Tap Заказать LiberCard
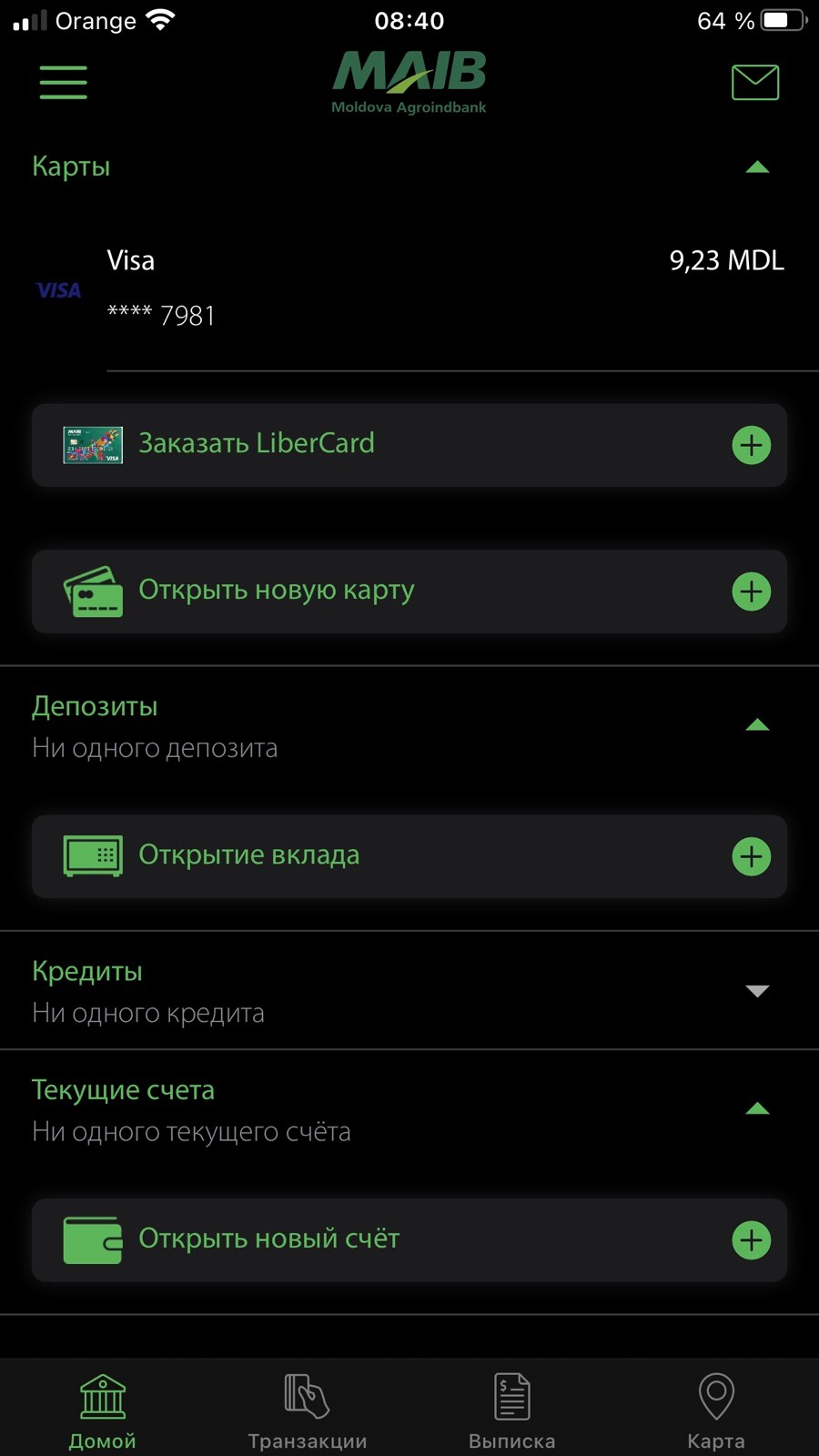Image resolution: width=819 pixels, height=1456 pixels. pos(409,445)
